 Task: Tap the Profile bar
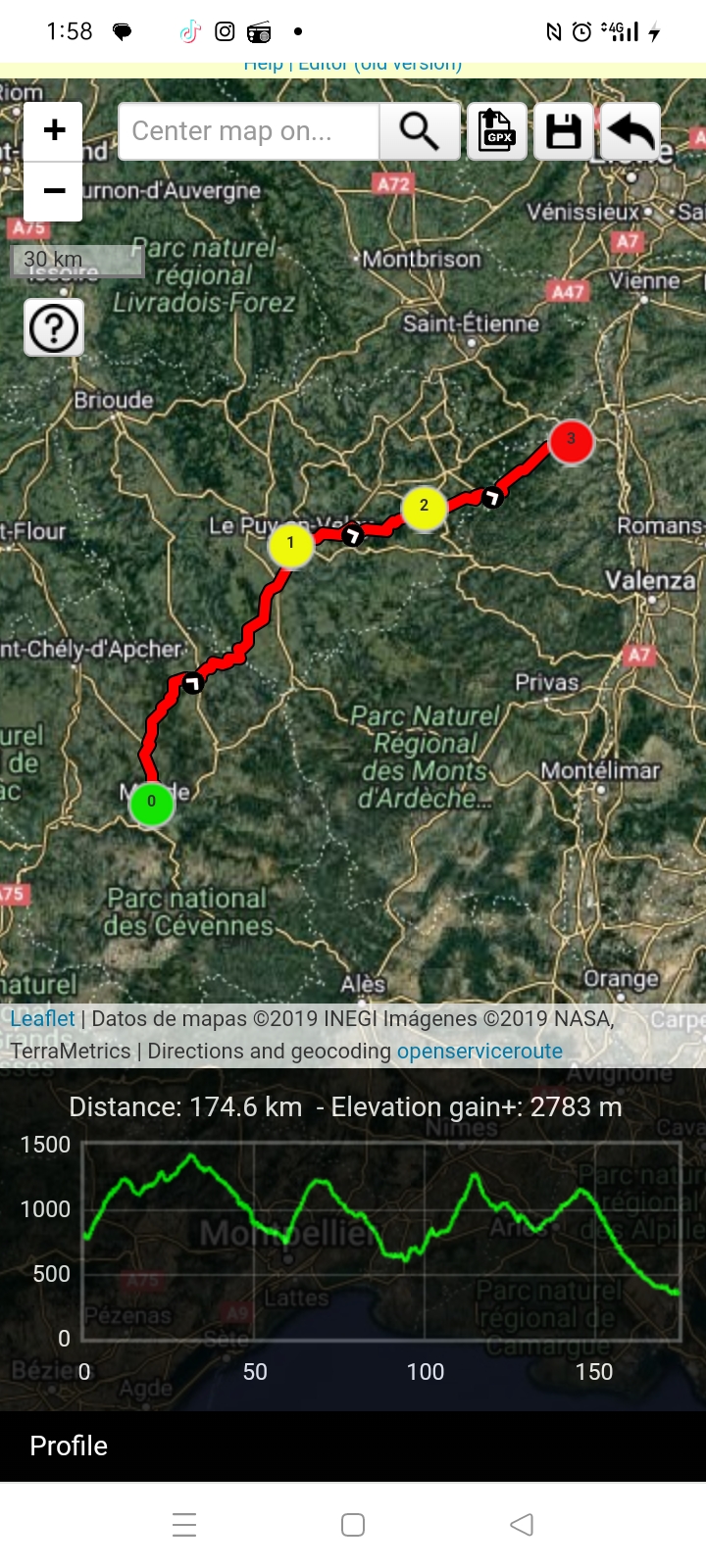[x=353, y=1446]
